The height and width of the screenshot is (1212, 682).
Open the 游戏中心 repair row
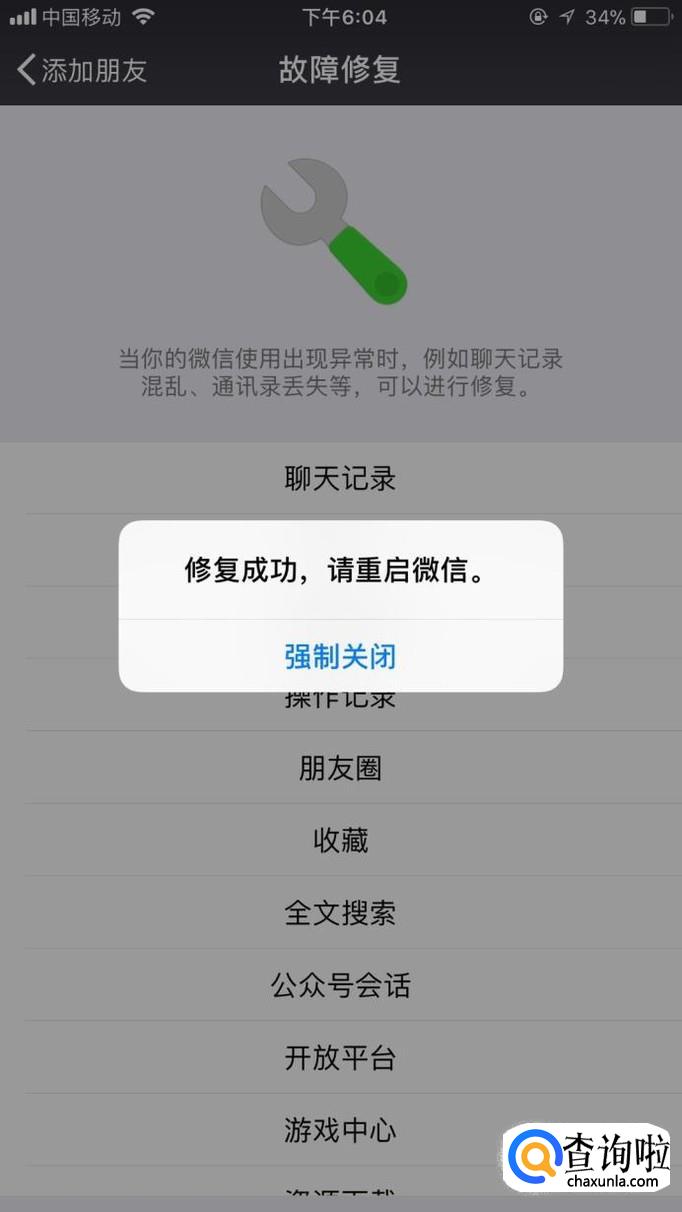tap(341, 1130)
